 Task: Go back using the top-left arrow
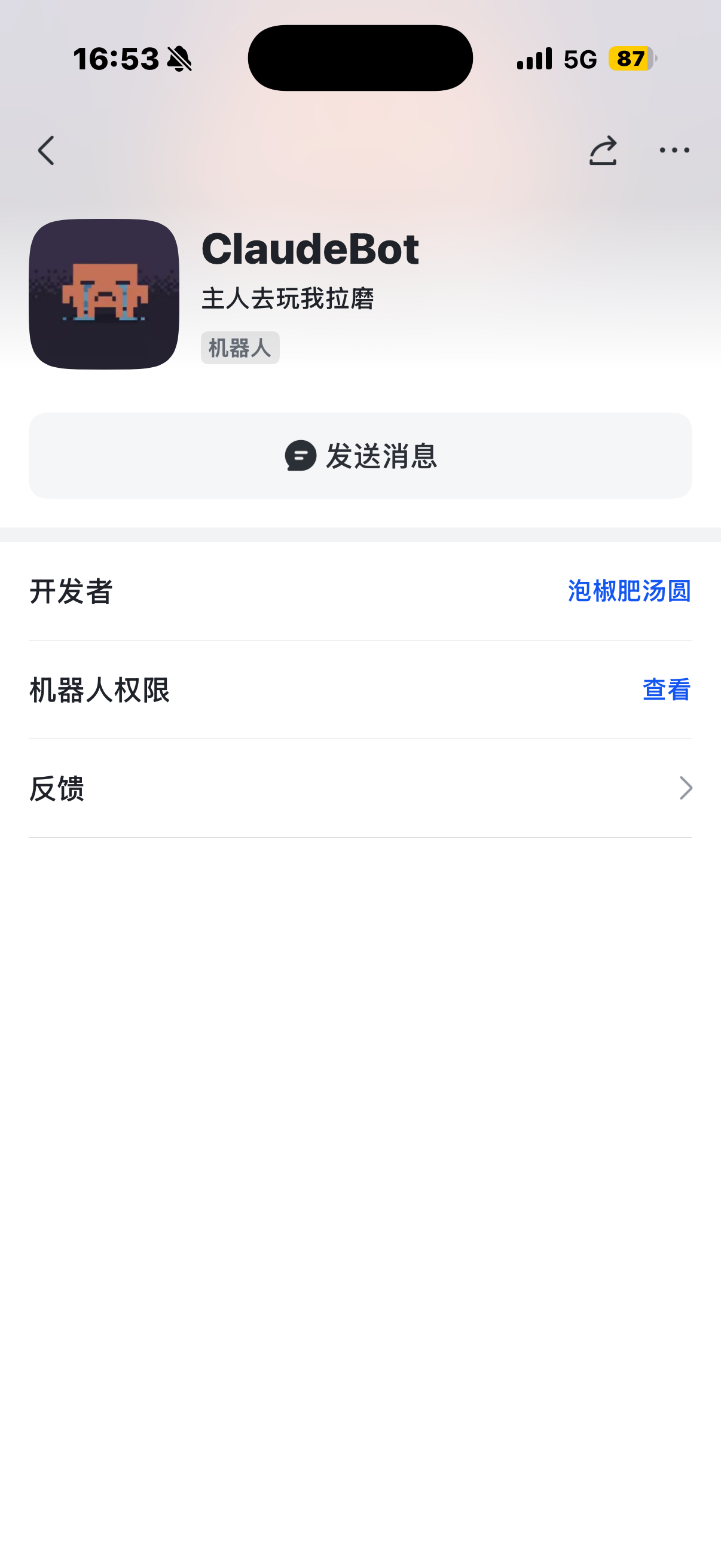(x=46, y=150)
